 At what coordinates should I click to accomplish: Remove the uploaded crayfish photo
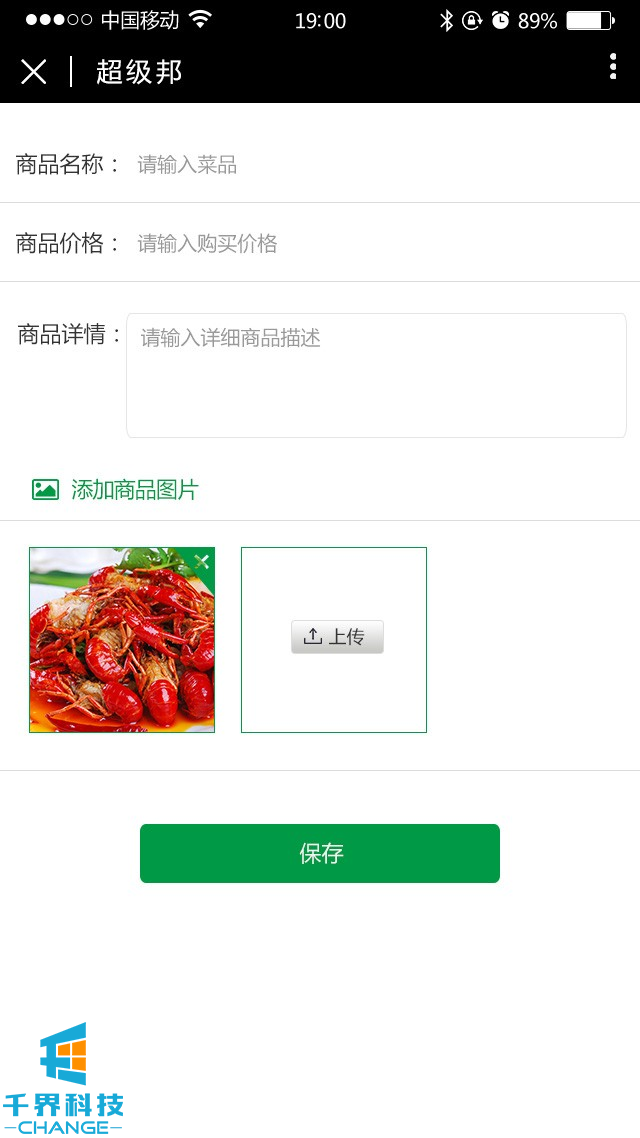click(202, 561)
